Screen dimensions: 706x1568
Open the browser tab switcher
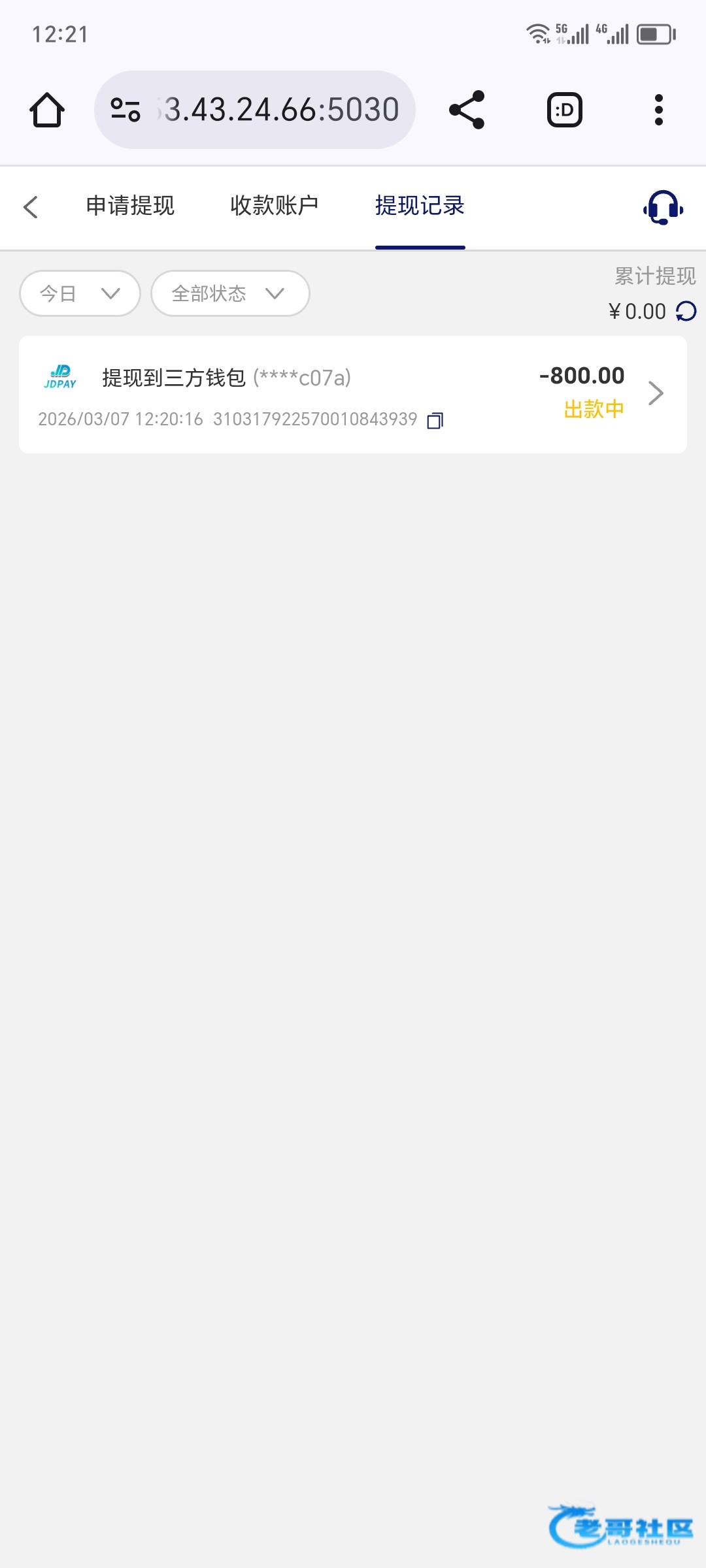[x=564, y=110]
